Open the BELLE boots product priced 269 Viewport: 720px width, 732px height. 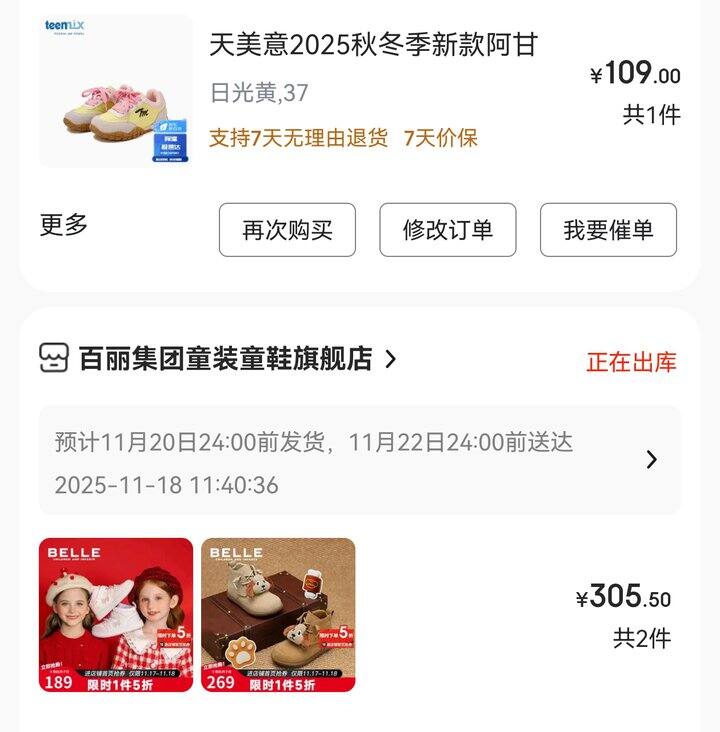(278, 615)
